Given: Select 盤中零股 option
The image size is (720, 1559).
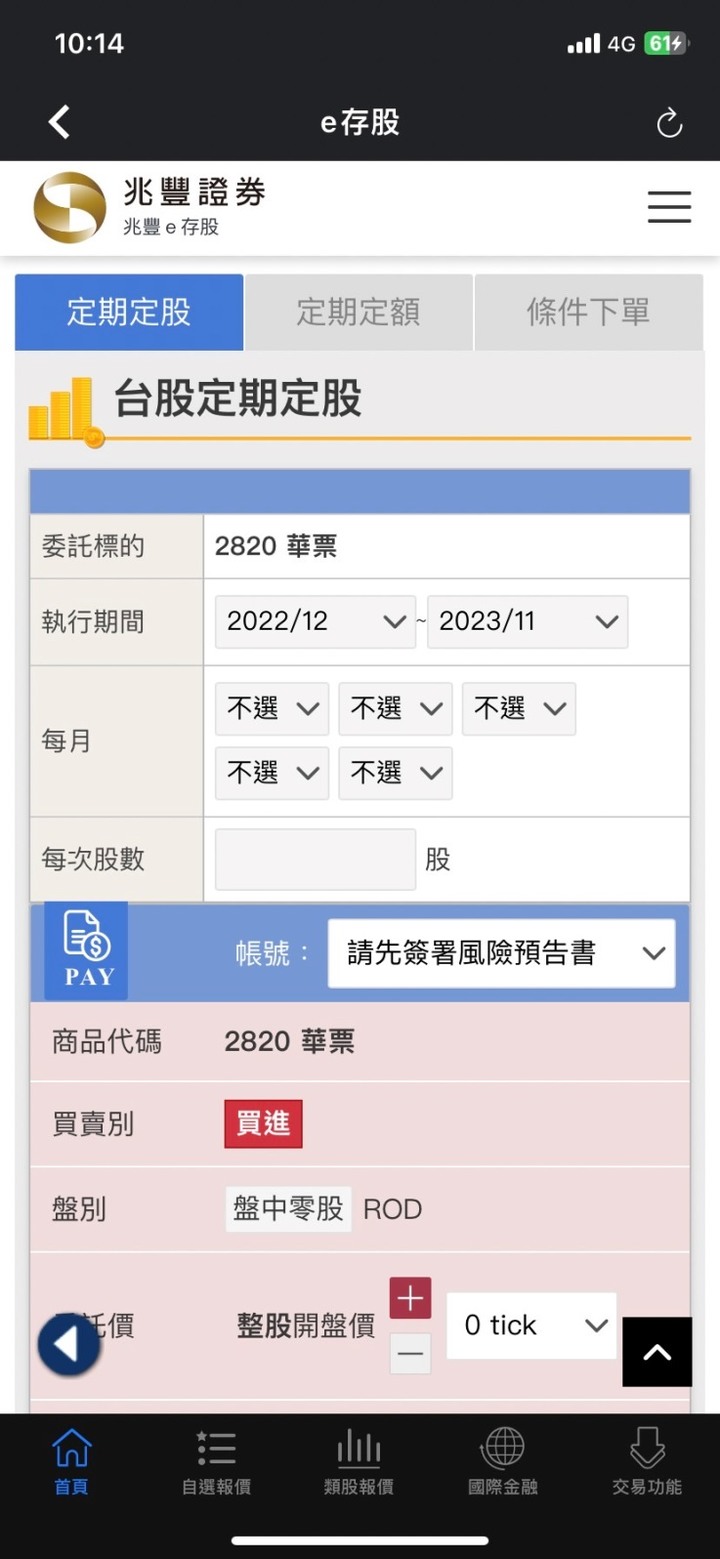Looking at the screenshot, I should [288, 1209].
